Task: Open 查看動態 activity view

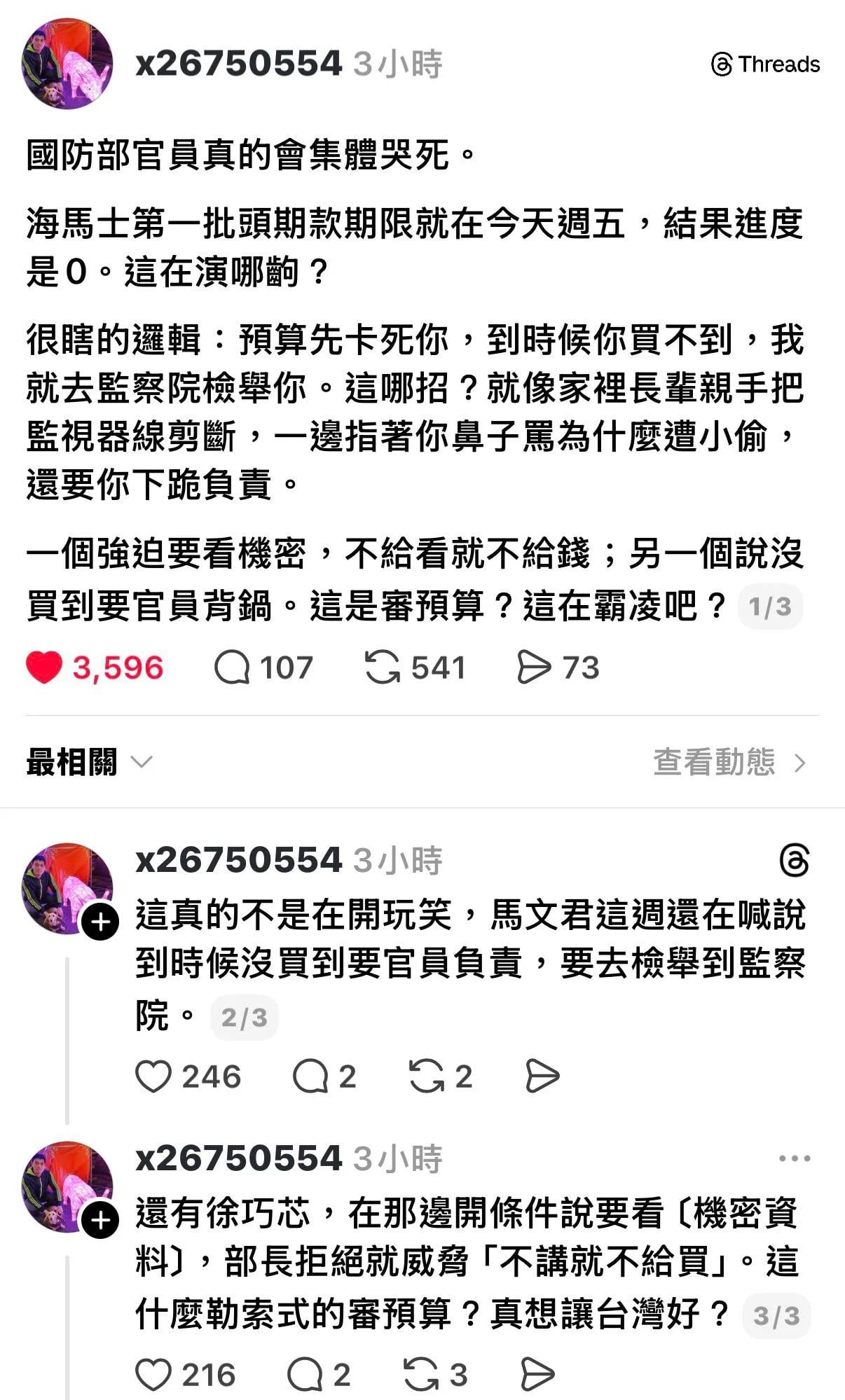Action: coord(729,762)
